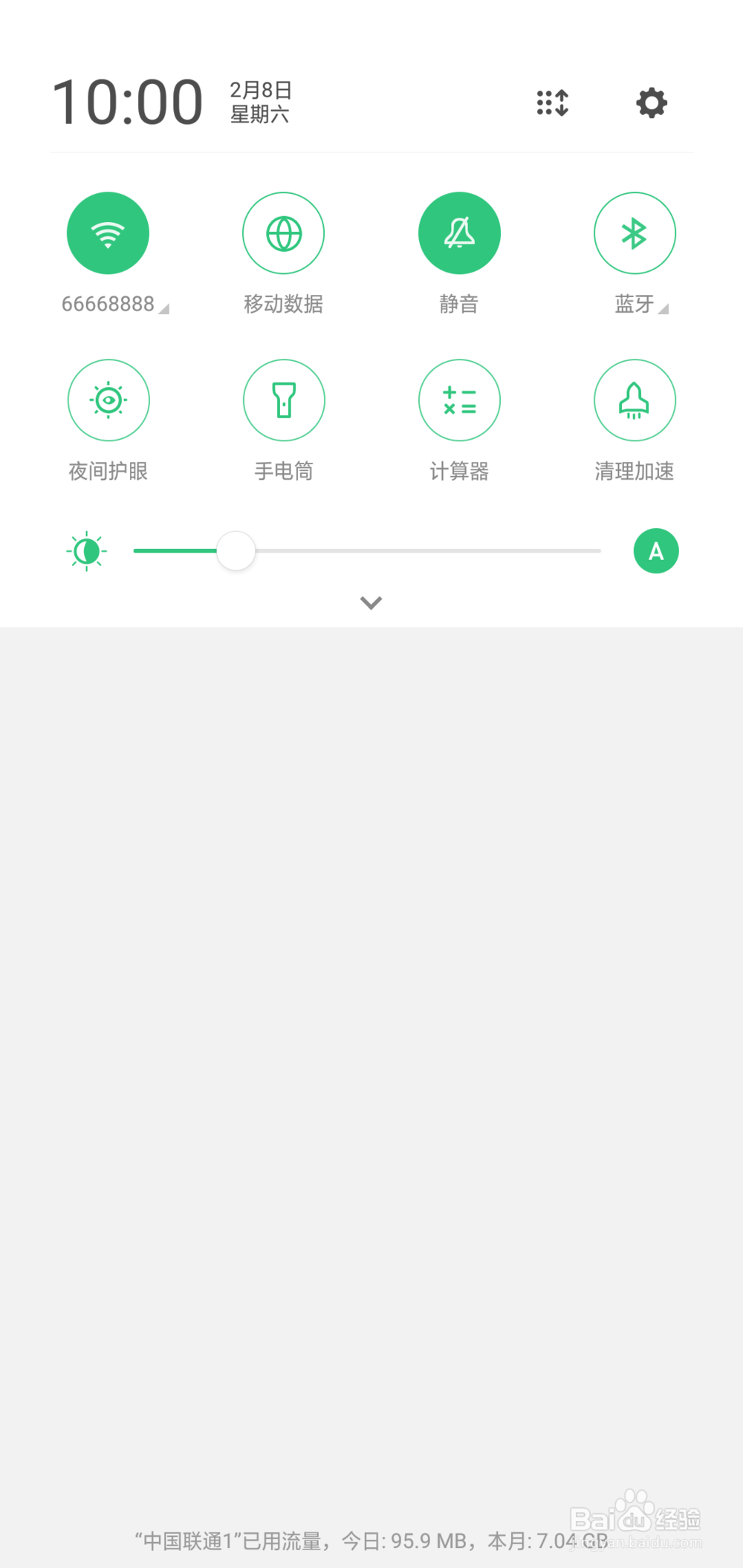Set the brightness slider to maximum

tap(599, 551)
